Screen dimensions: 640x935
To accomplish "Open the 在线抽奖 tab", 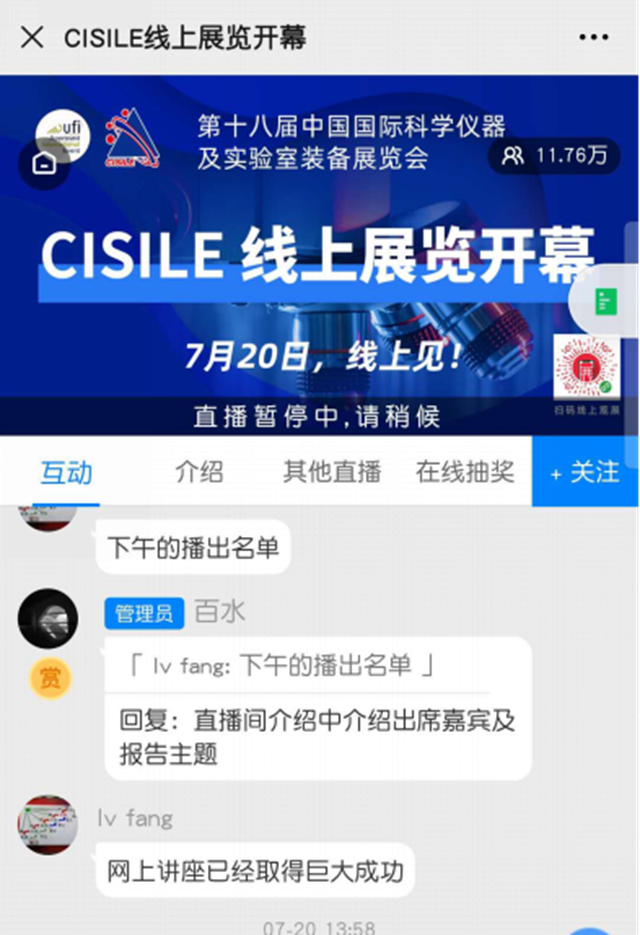I will [465, 471].
